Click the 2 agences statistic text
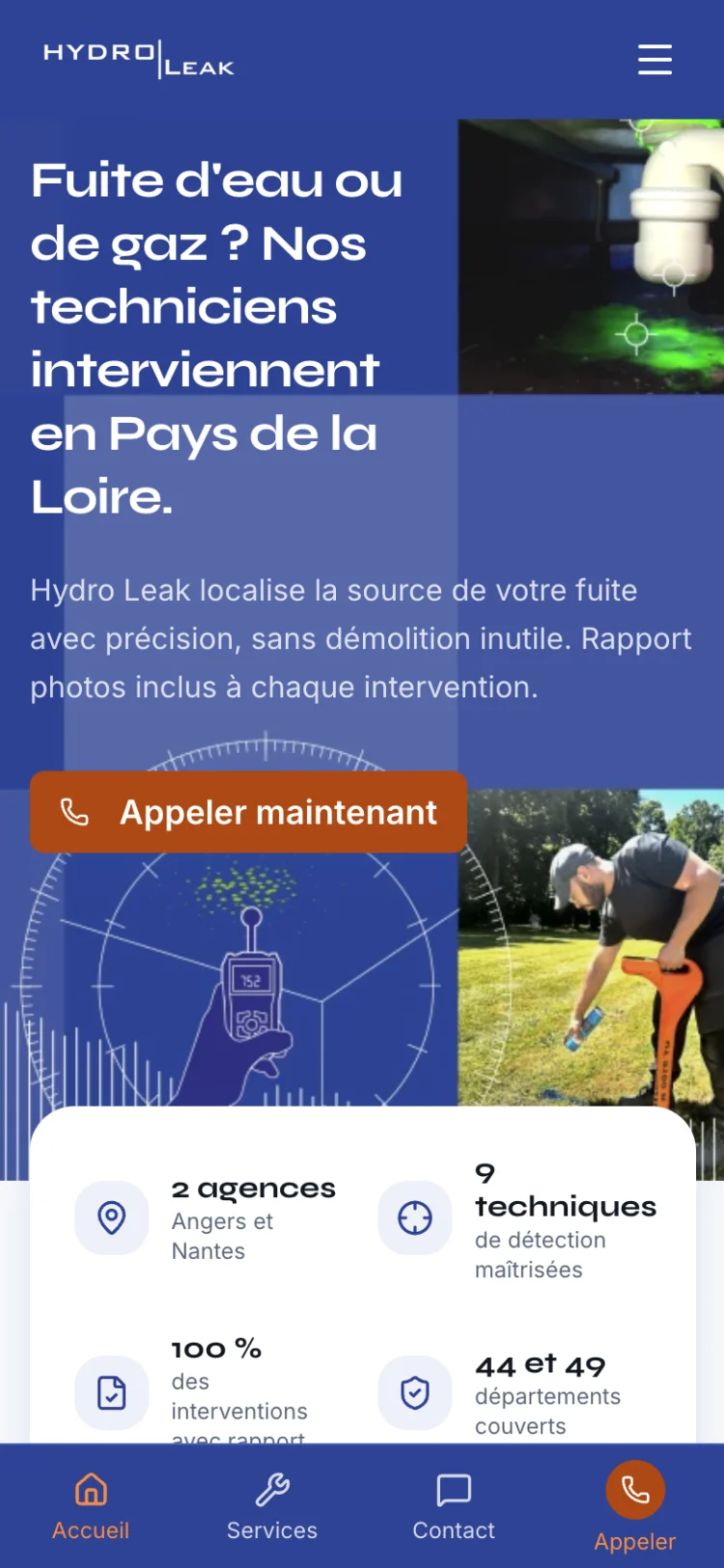The height and width of the screenshot is (1568, 724). [x=253, y=1188]
